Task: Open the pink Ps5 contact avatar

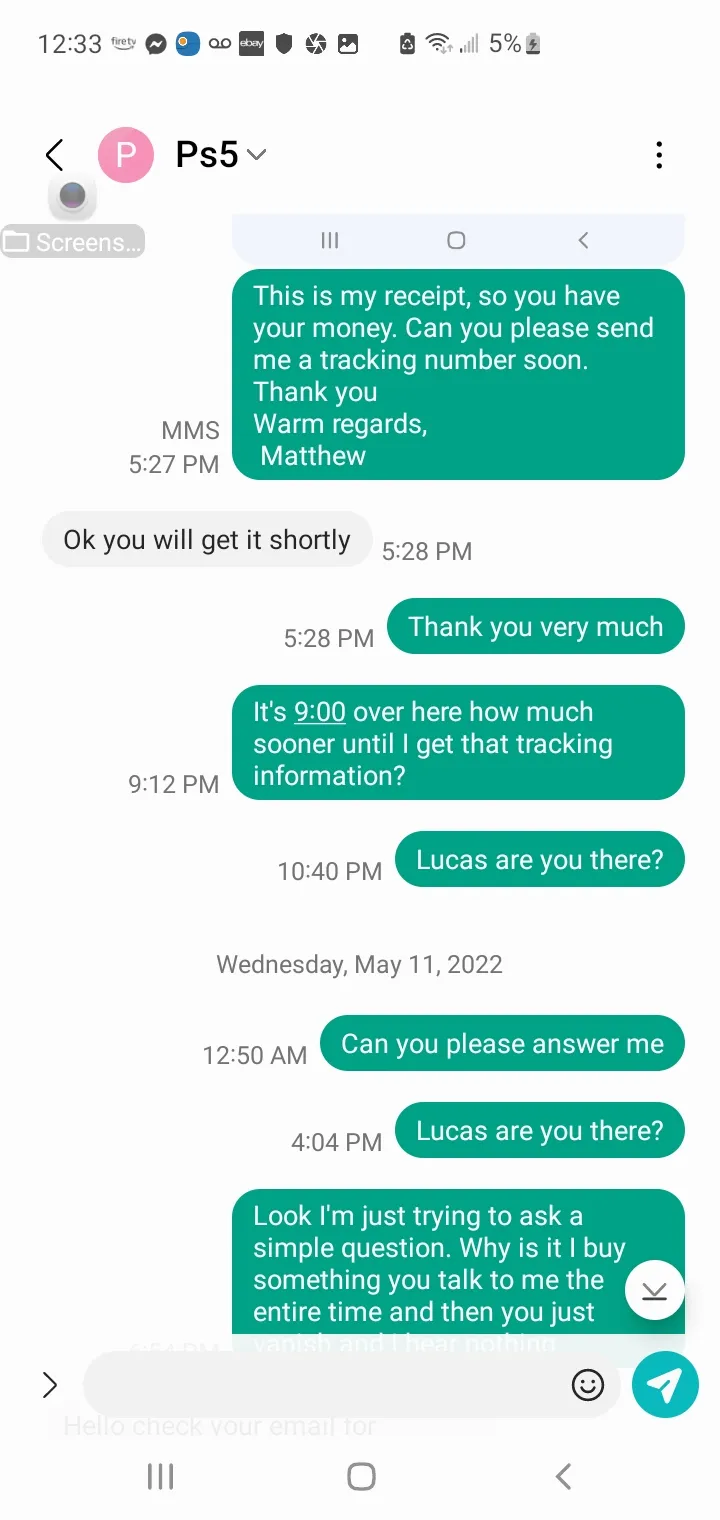Action: pos(126,155)
